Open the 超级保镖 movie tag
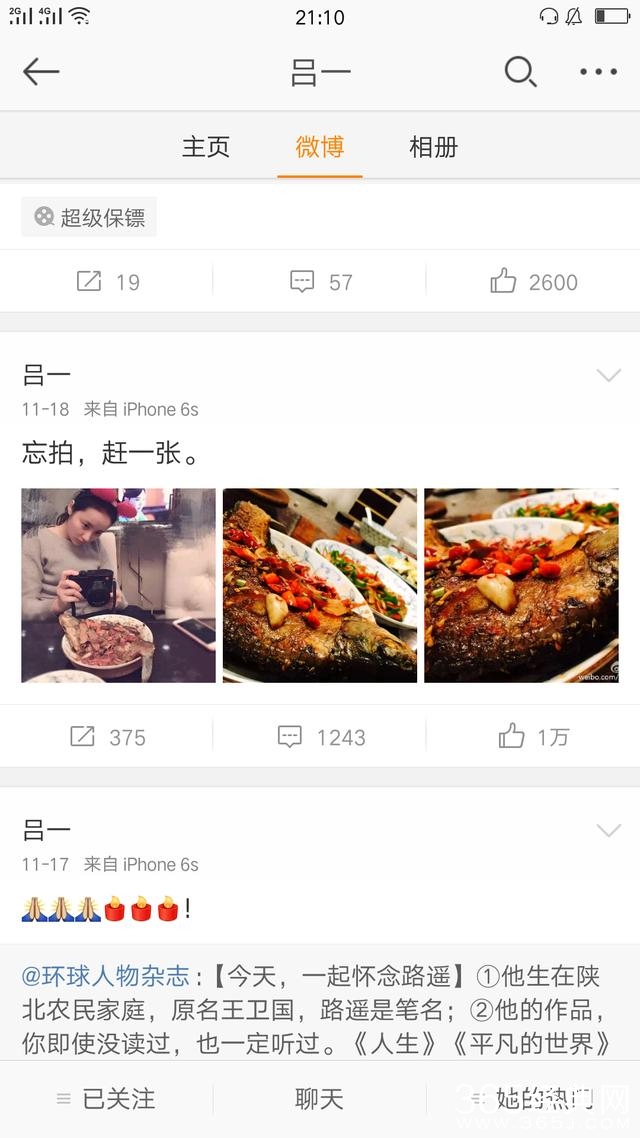 pos(89,217)
